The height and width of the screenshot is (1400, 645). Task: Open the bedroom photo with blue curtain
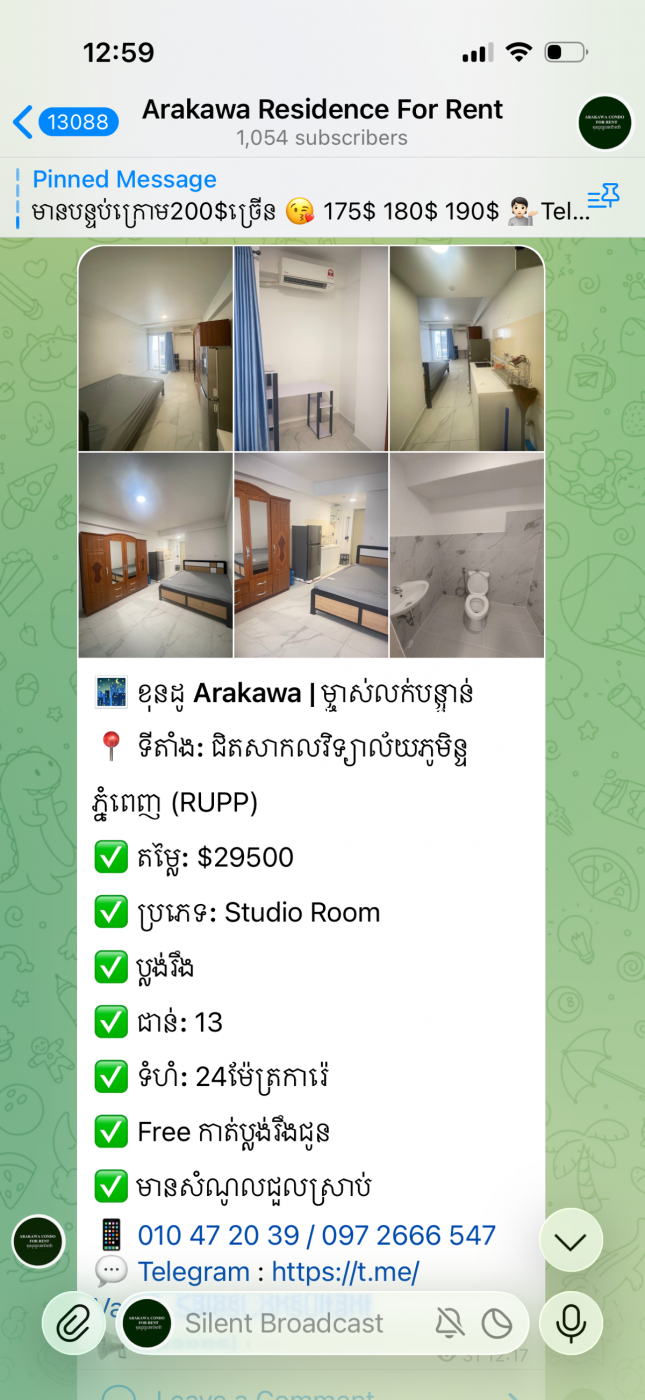155,349
